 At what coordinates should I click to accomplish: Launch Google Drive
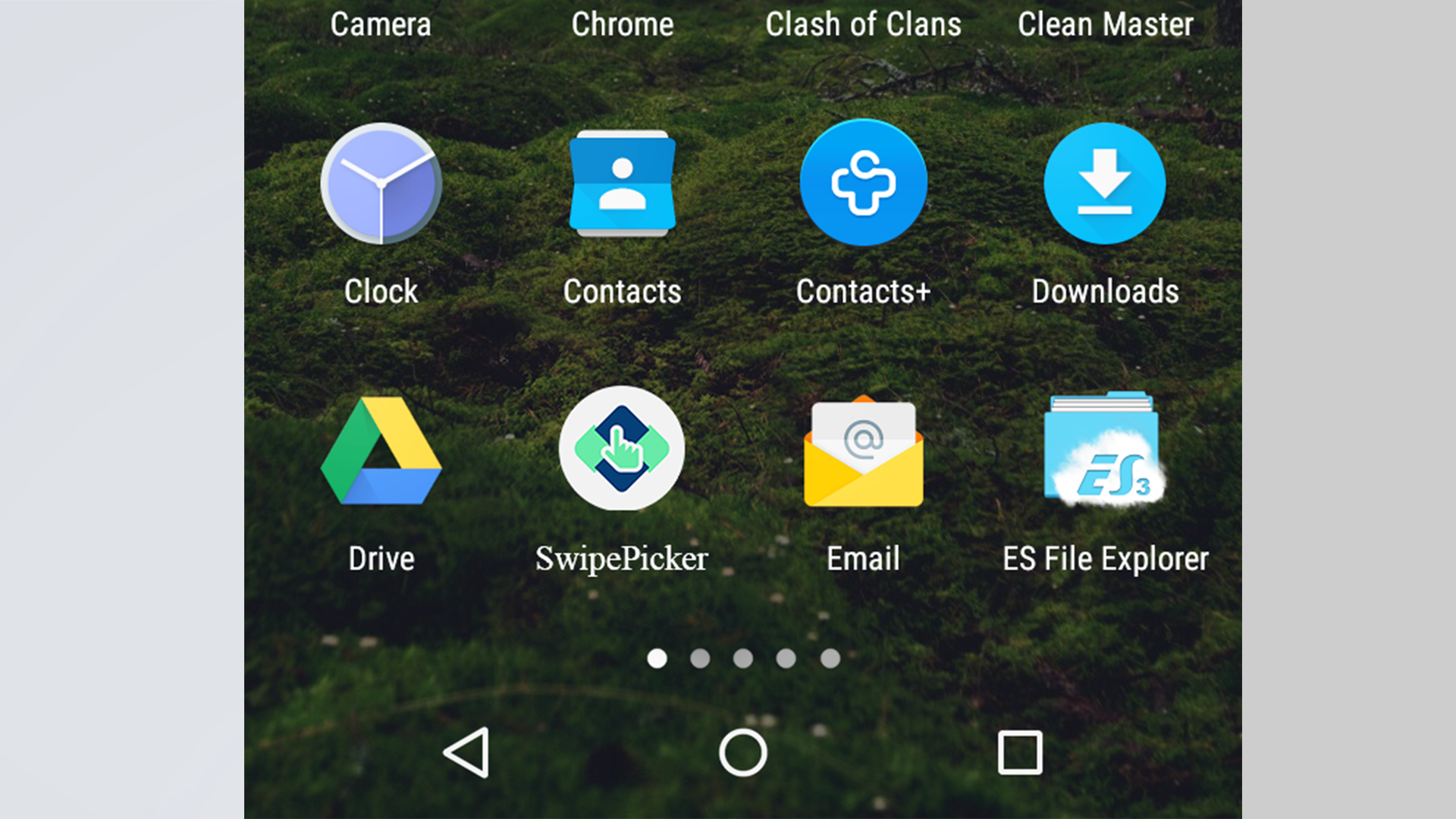click(x=381, y=452)
